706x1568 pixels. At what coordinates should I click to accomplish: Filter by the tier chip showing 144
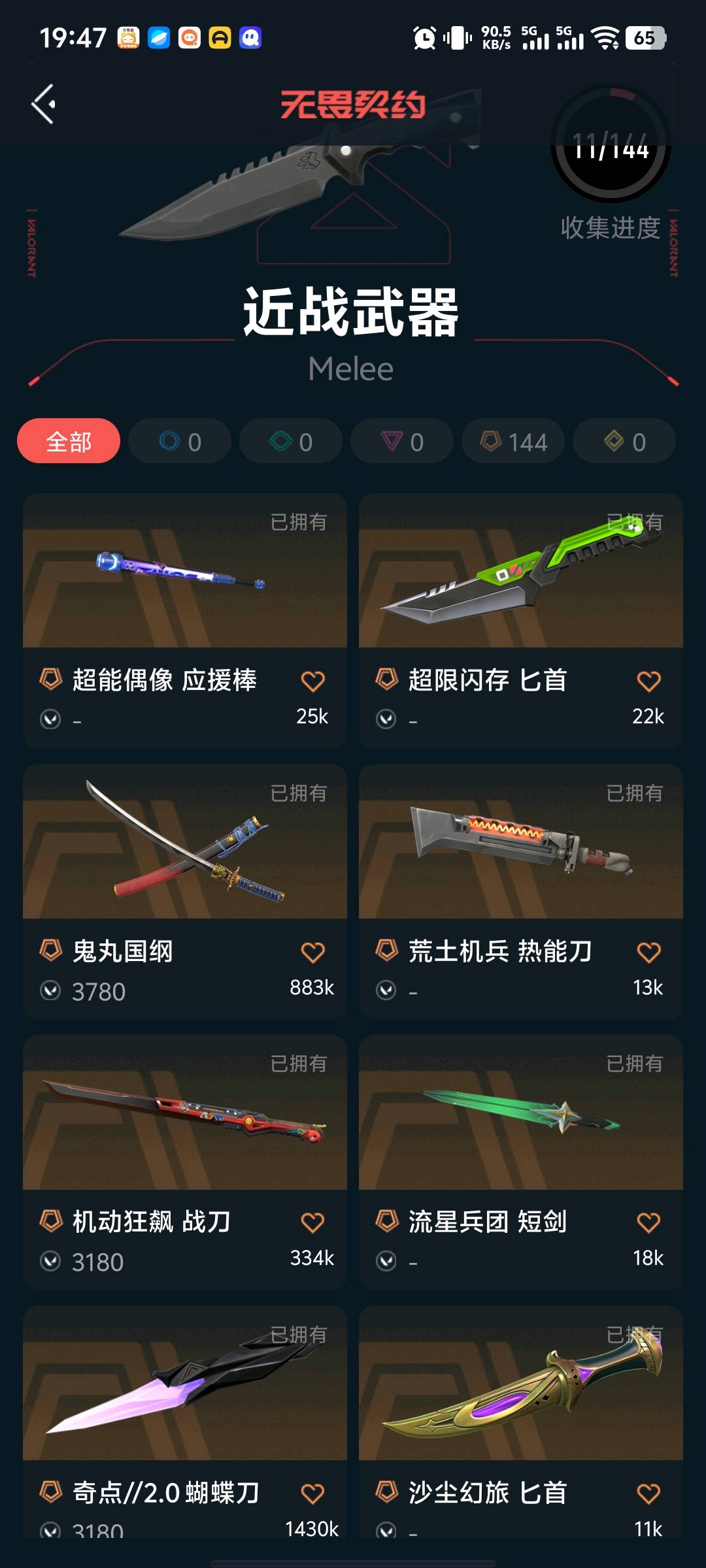click(513, 442)
